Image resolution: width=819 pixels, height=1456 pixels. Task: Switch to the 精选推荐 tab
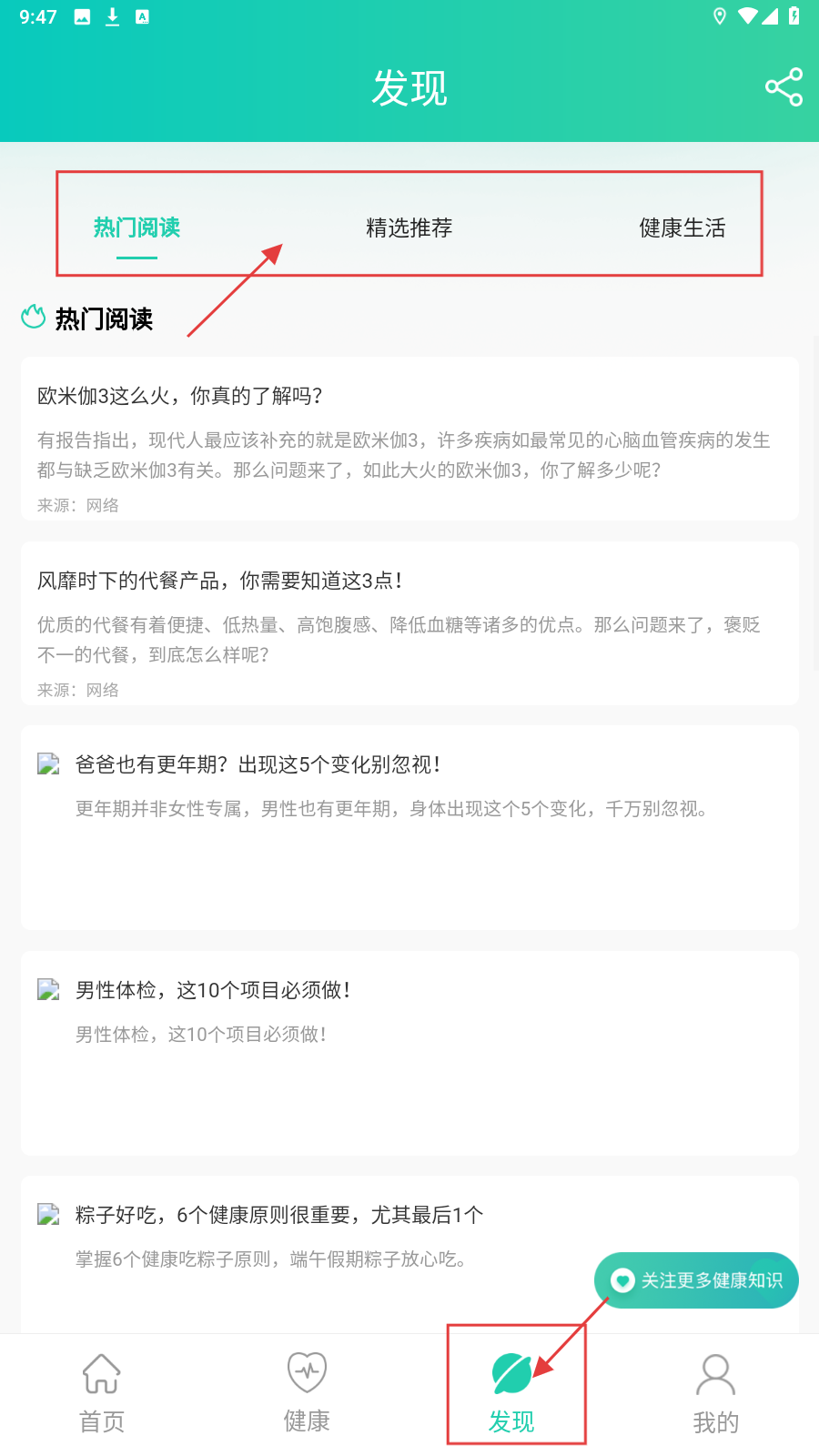pyautogui.click(x=409, y=227)
